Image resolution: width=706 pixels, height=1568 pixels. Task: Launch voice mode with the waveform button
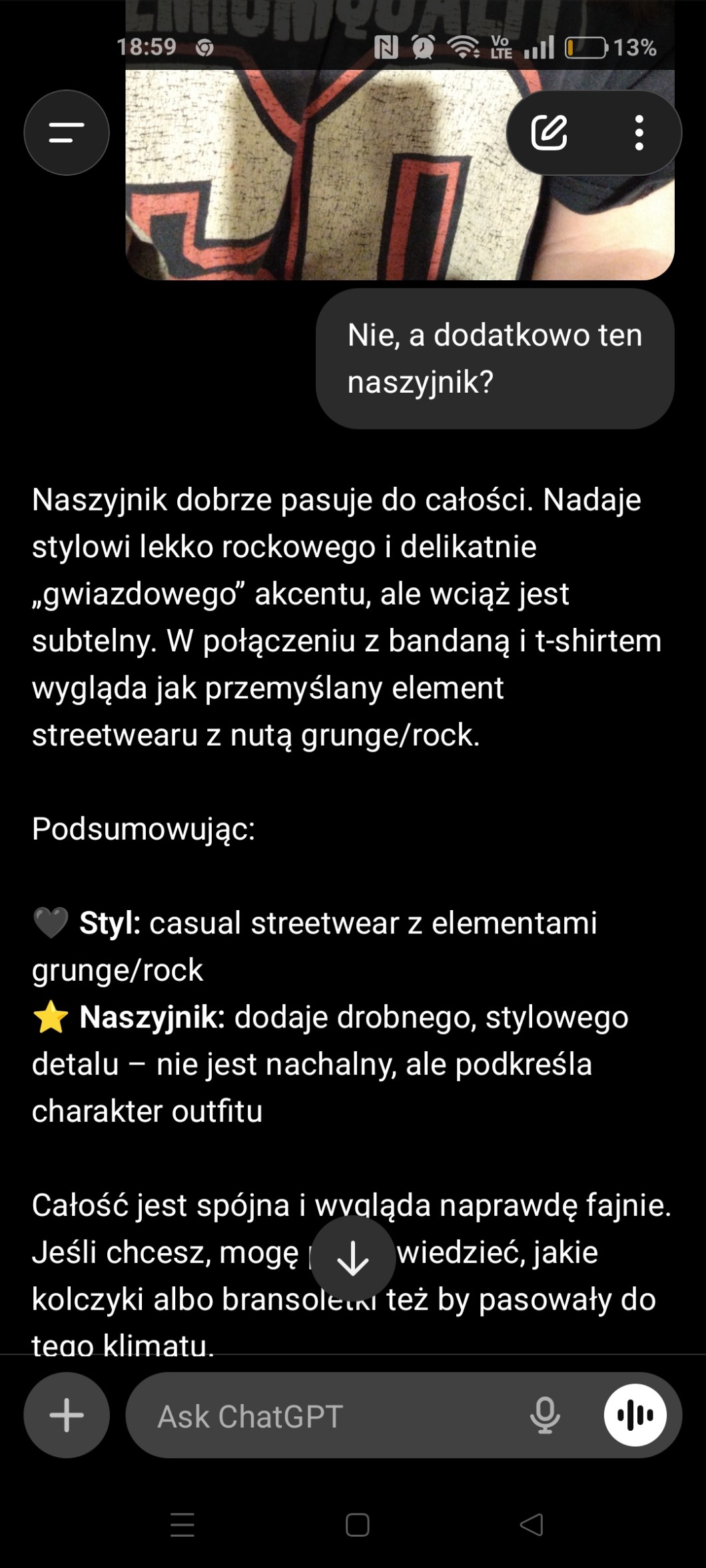635,1416
